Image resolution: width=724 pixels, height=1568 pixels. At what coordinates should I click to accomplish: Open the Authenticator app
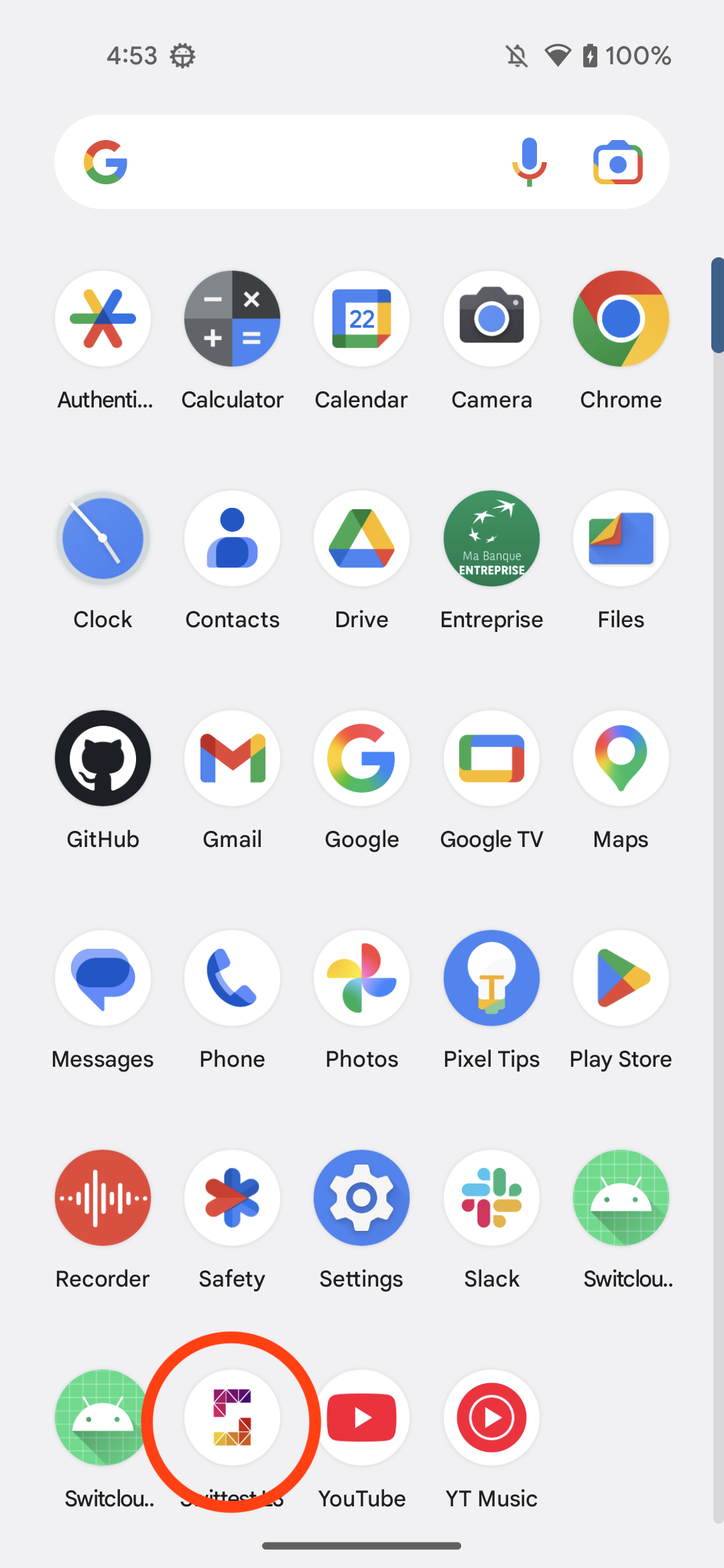click(x=103, y=319)
